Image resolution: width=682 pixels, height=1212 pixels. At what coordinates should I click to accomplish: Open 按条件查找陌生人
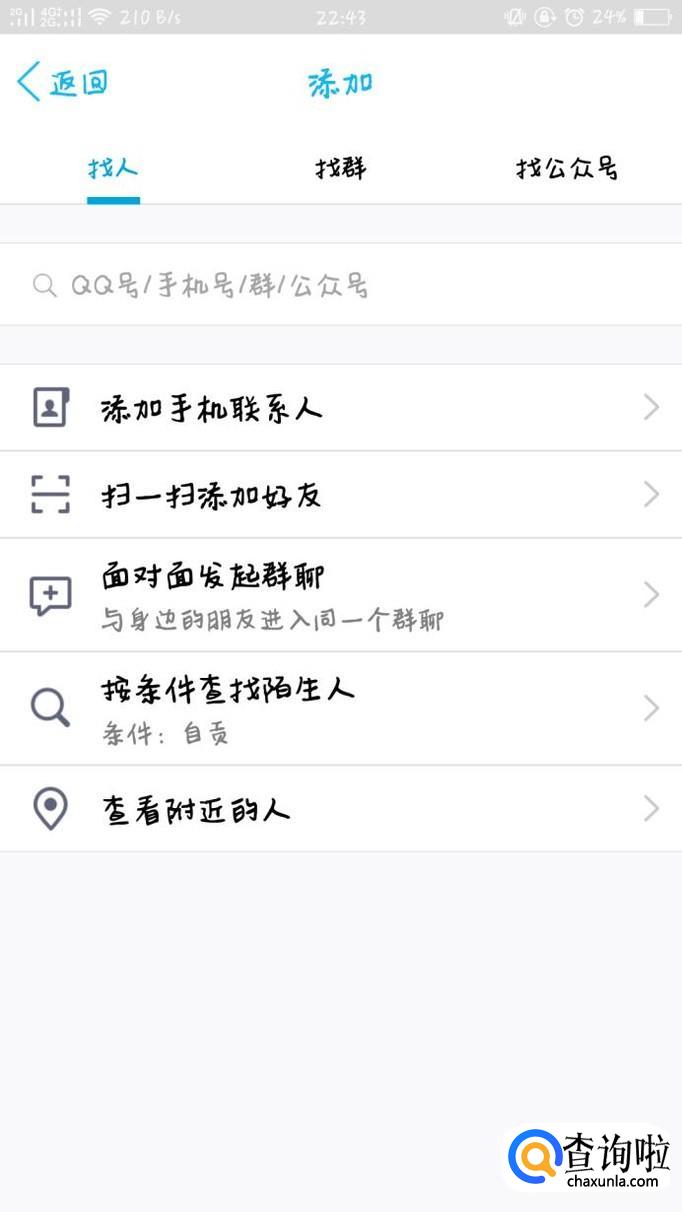(340, 709)
